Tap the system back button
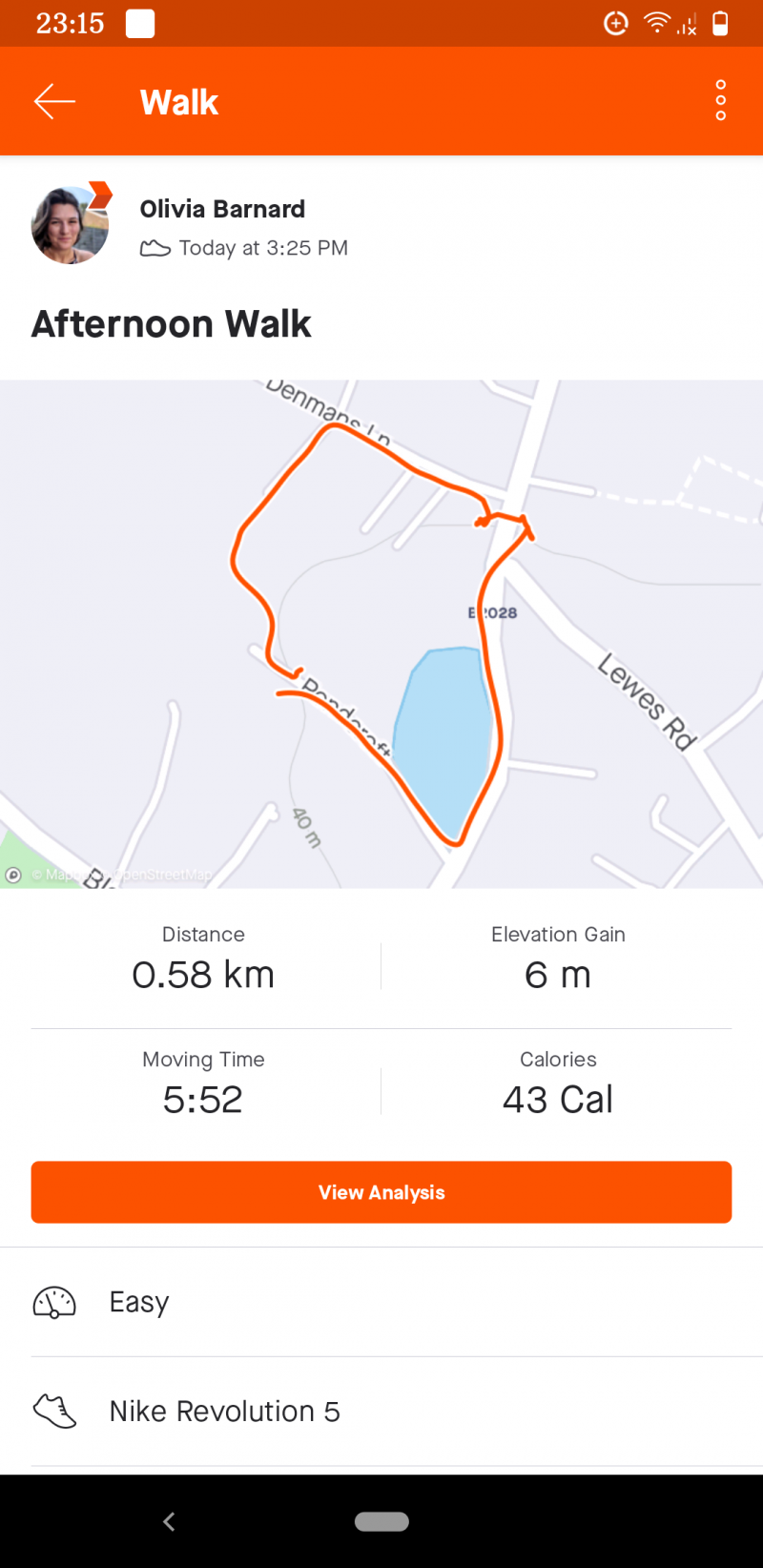This screenshot has width=763, height=1568. (169, 1521)
